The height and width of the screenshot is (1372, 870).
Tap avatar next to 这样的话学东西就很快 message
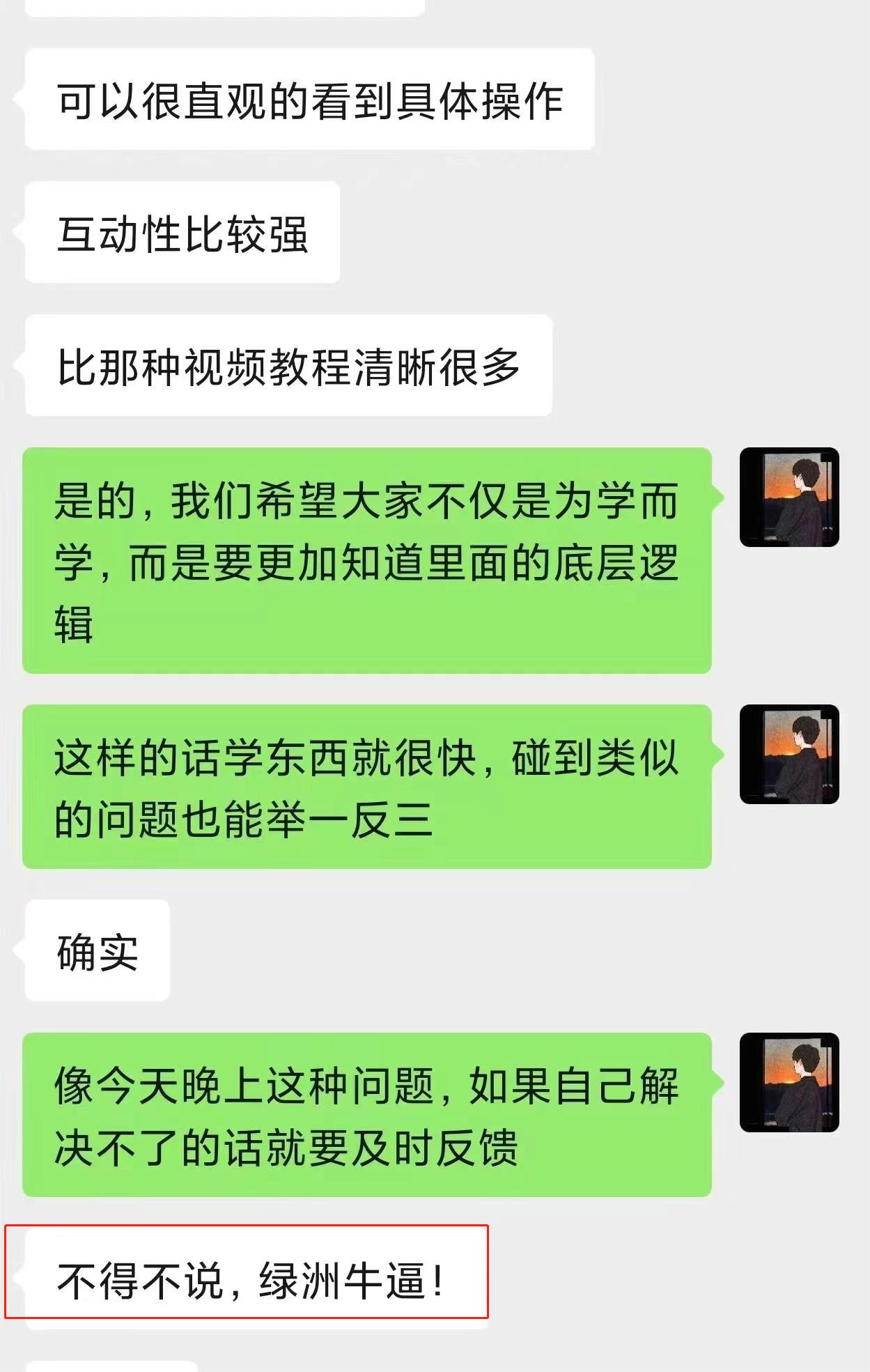tap(789, 754)
